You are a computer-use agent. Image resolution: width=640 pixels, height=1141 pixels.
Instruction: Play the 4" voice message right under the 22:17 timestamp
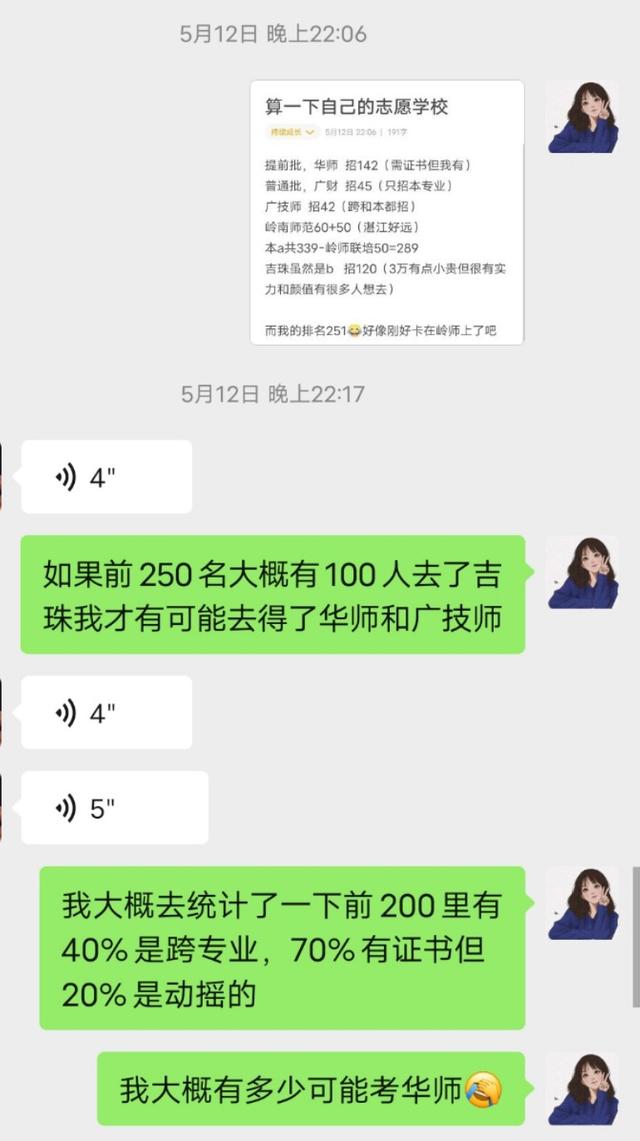pos(106,477)
